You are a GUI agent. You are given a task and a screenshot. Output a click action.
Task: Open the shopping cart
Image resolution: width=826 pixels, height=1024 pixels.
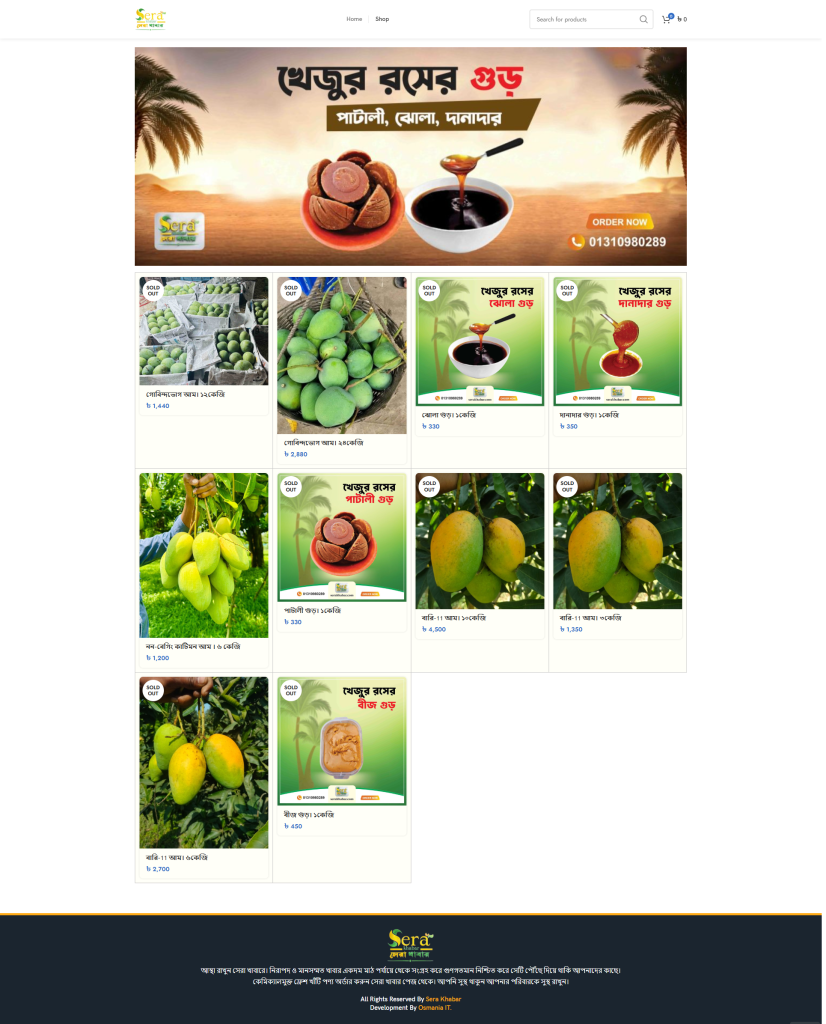(x=667, y=19)
